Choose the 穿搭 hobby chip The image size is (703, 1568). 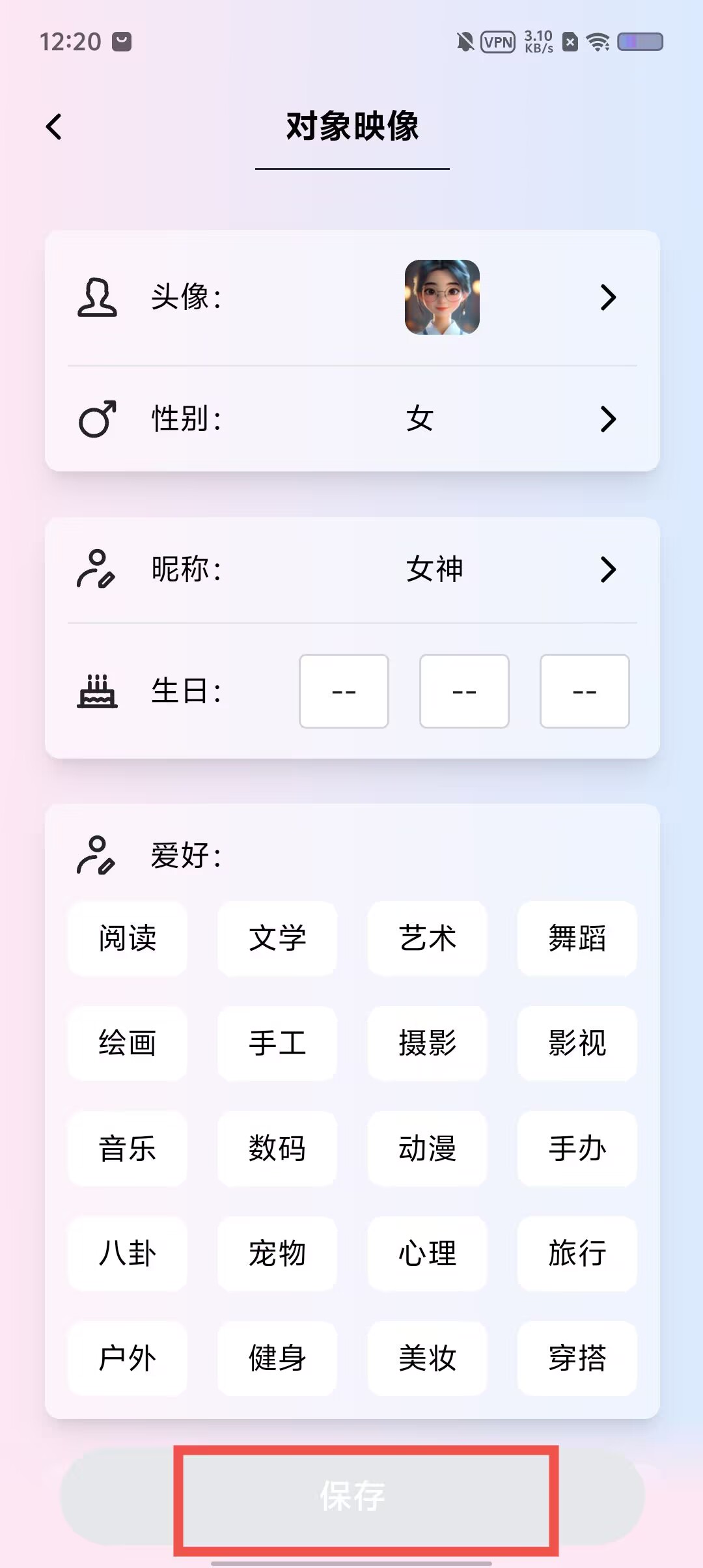(577, 1358)
